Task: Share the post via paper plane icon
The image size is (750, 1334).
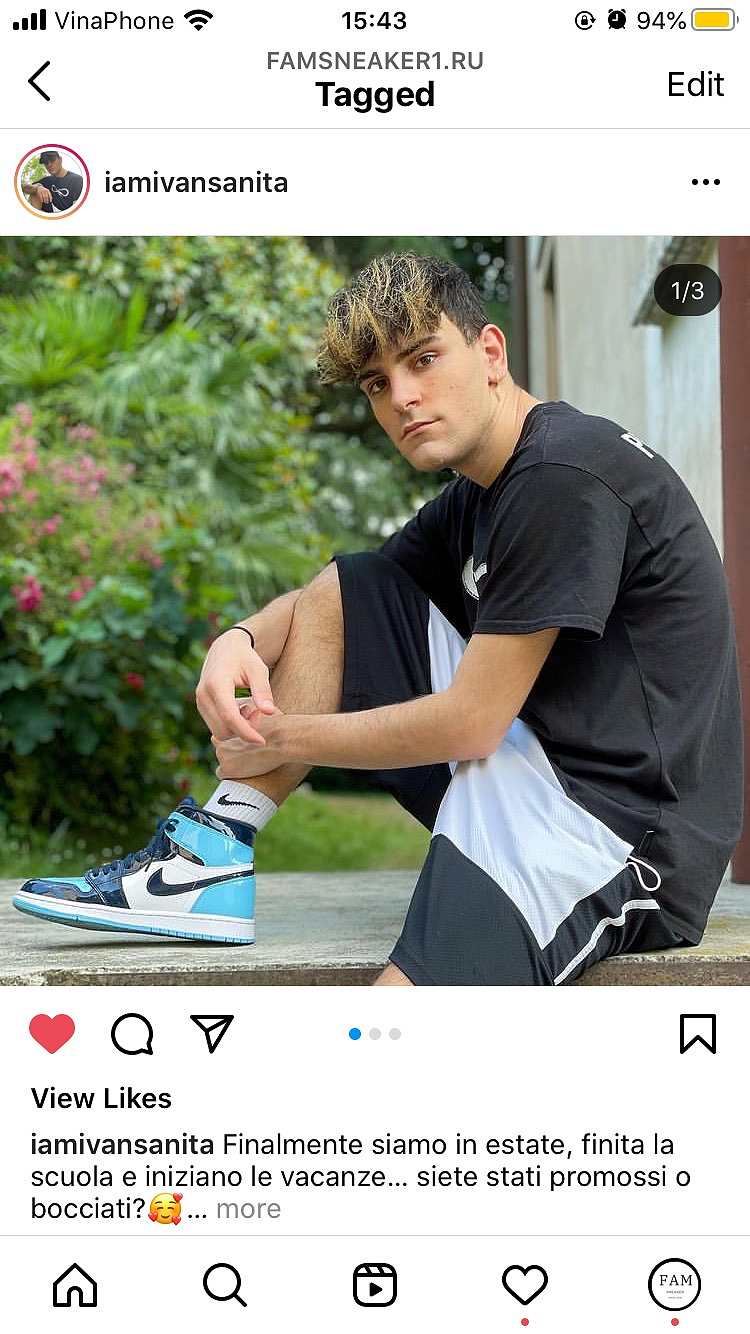Action: [x=211, y=1033]
